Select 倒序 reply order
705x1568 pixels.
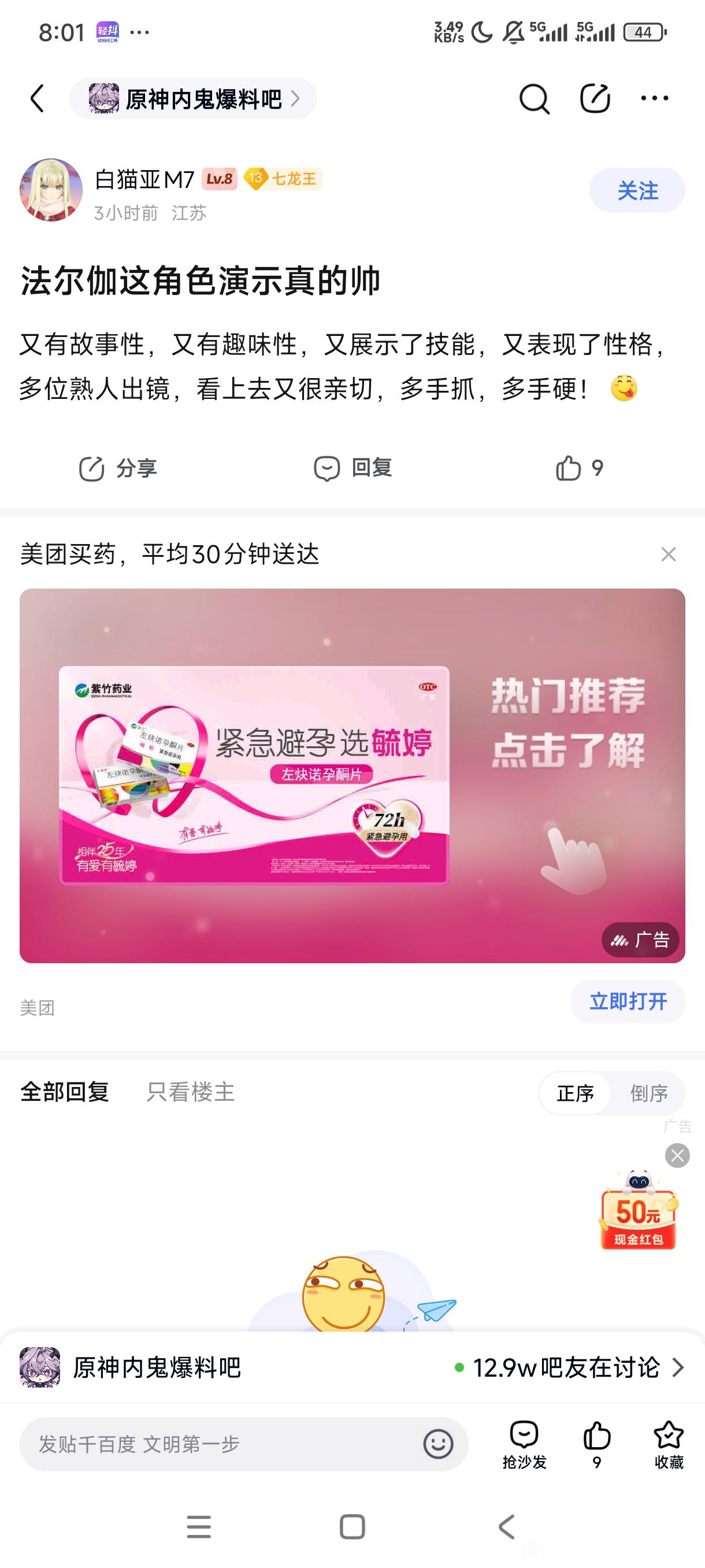click(648, 1093)
